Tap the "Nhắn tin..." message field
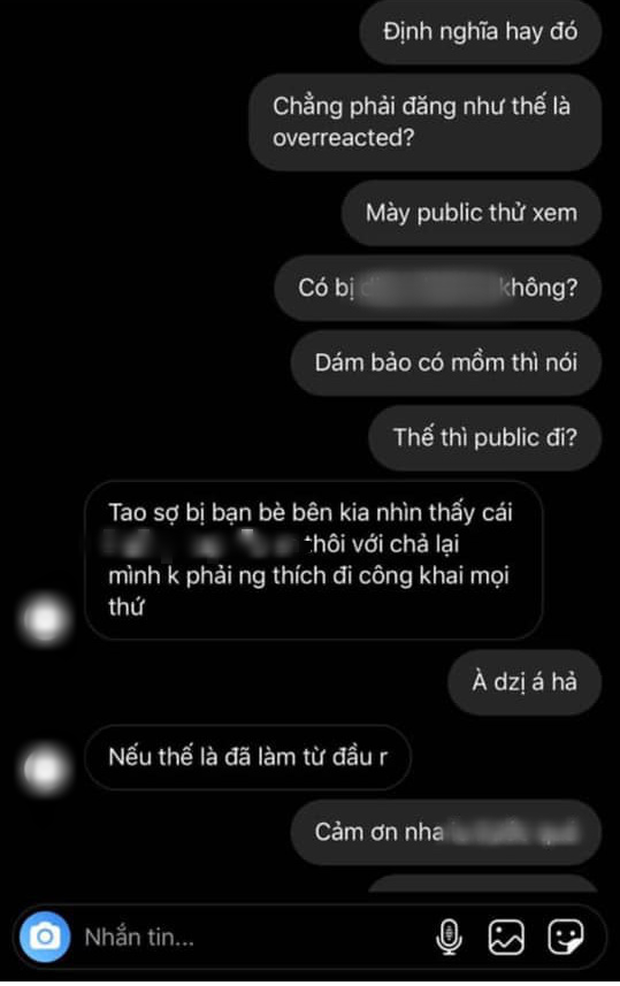Screen dimensions: 620x986 (250, 937)
